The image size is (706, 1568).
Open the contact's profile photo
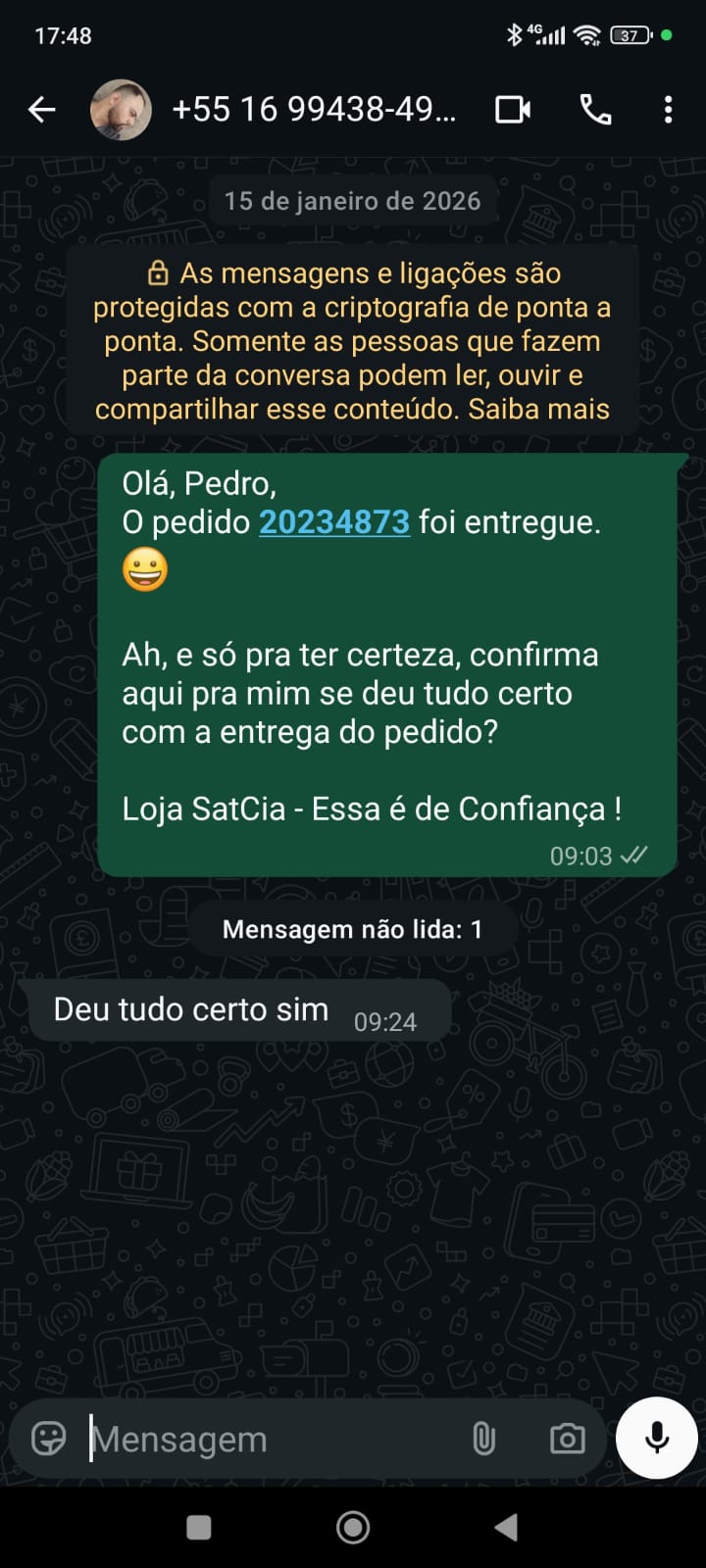click(121, 110)
